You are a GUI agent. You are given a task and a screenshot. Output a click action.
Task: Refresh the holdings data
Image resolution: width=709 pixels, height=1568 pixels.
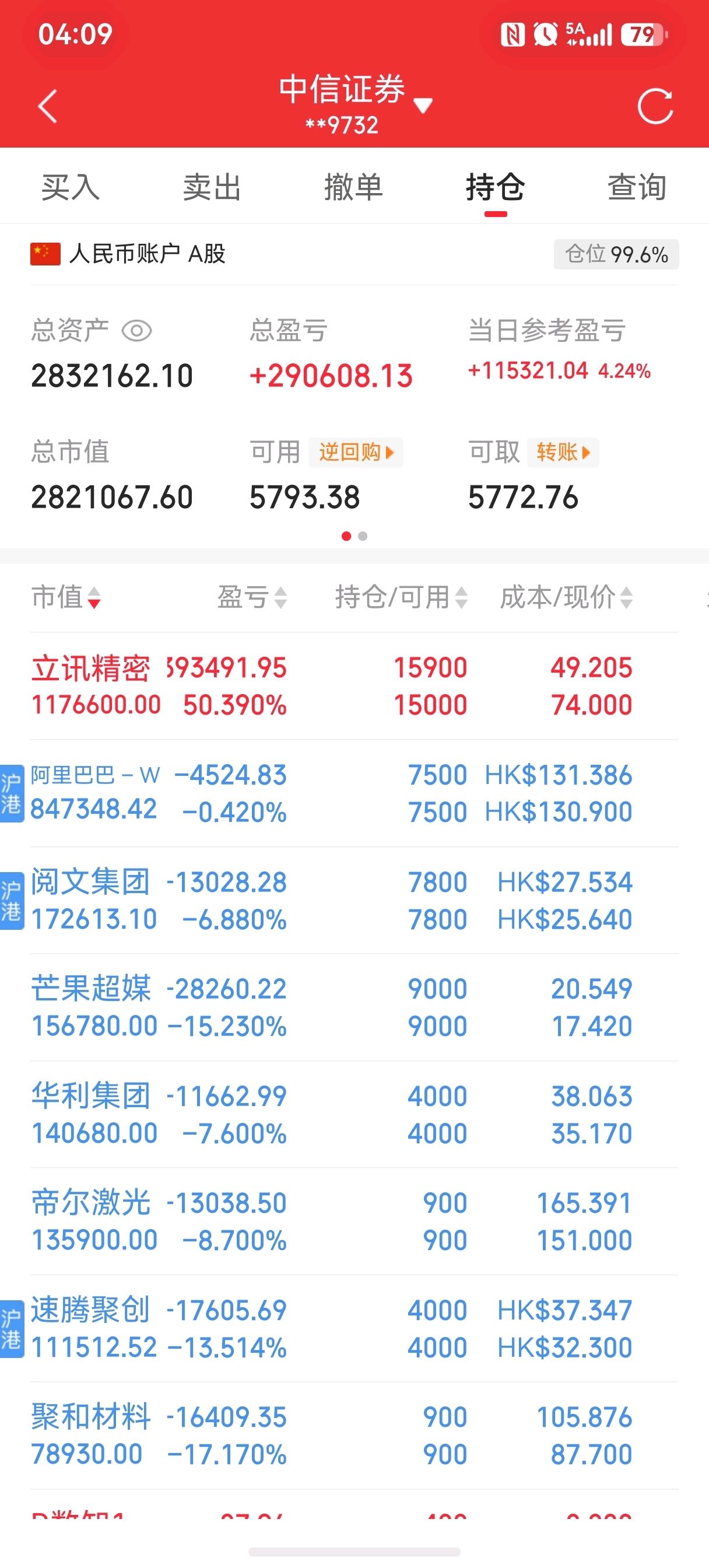tap(655, 107)
